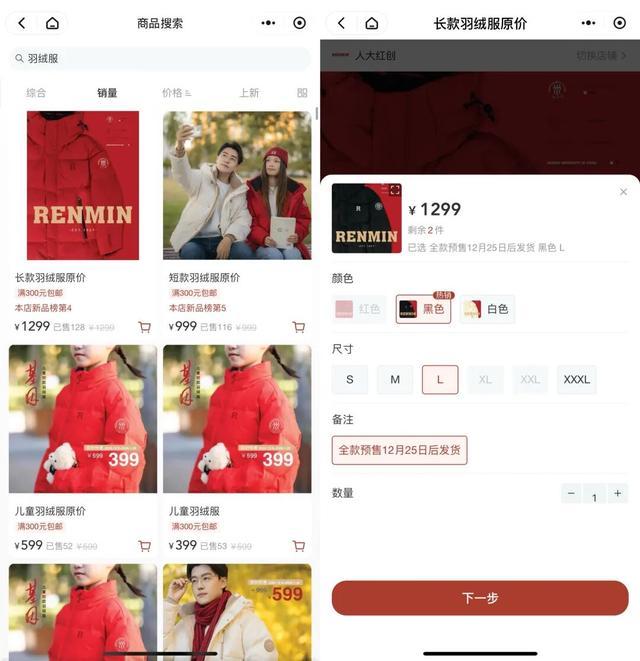The height and width of the screenshot is (661, 640).
Task: Add 短款羽绒服原价 ¥999 to cart
Action: [x=298, y=327]
